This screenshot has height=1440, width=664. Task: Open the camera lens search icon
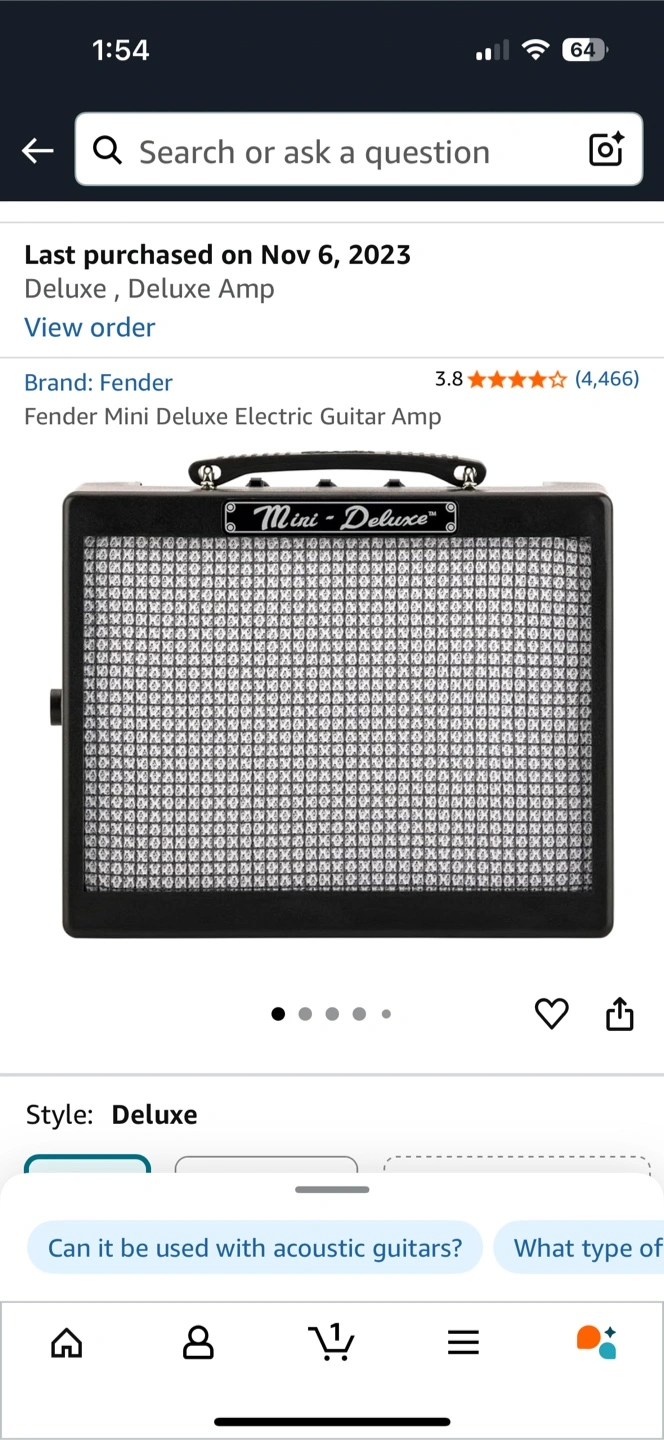[607, 149]
